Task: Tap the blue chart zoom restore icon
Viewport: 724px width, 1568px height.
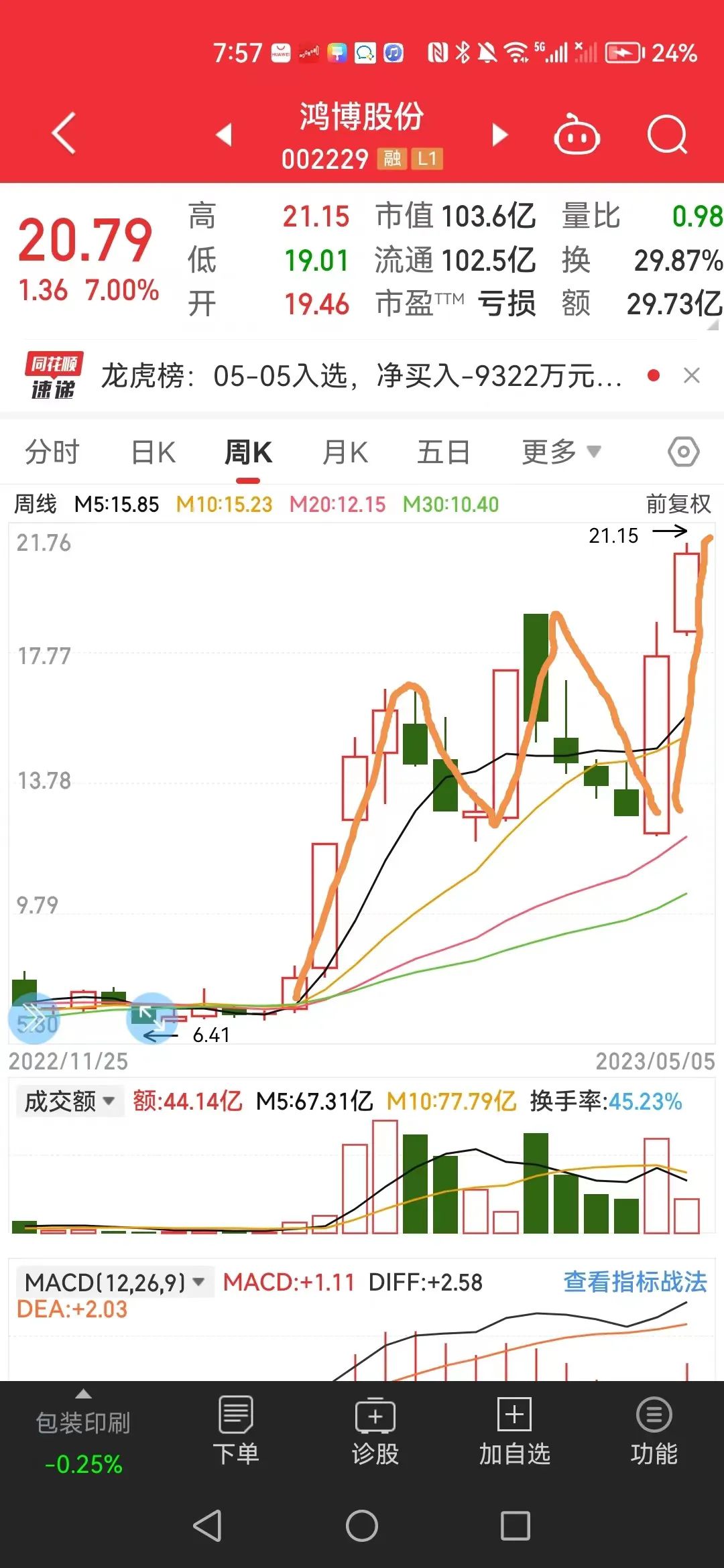Action: (152, 1020)
